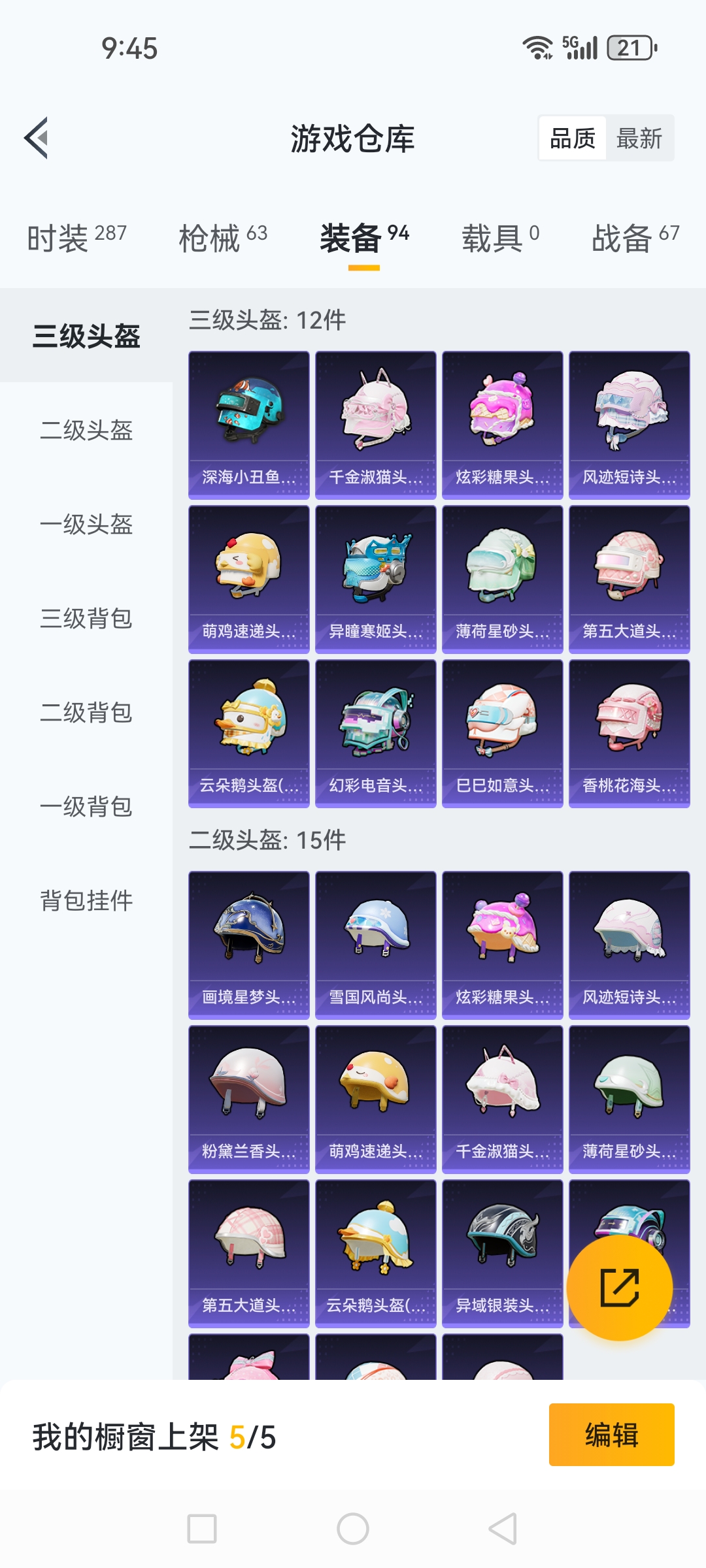Switch to the 枪械 tab
Screen dimensions: 706x1568
coord(223,237)
